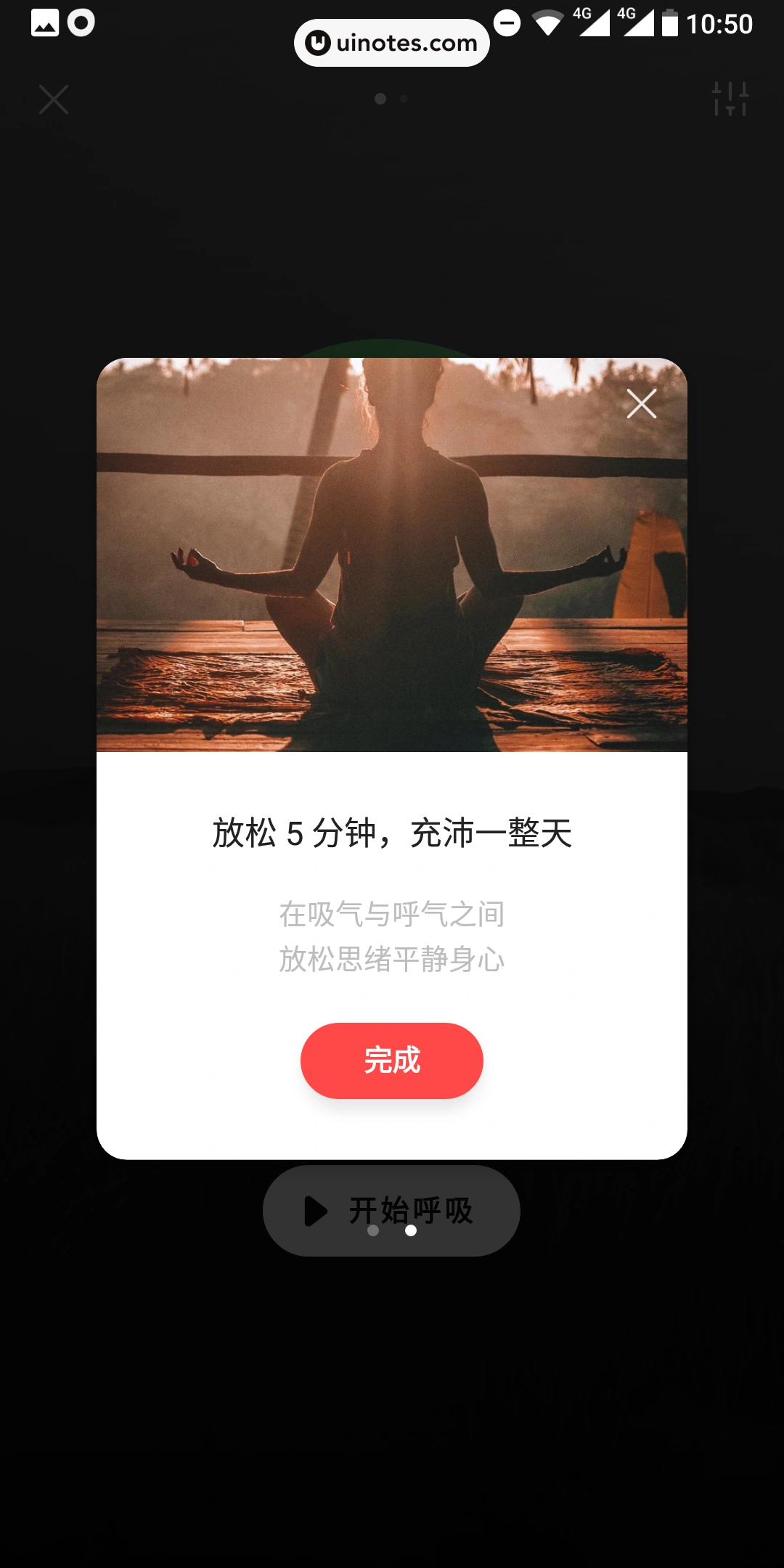Tap the circle notification icon in status bar
Image resolution: width=784 pixels, height=1568 pixels.
coord(80,23)
